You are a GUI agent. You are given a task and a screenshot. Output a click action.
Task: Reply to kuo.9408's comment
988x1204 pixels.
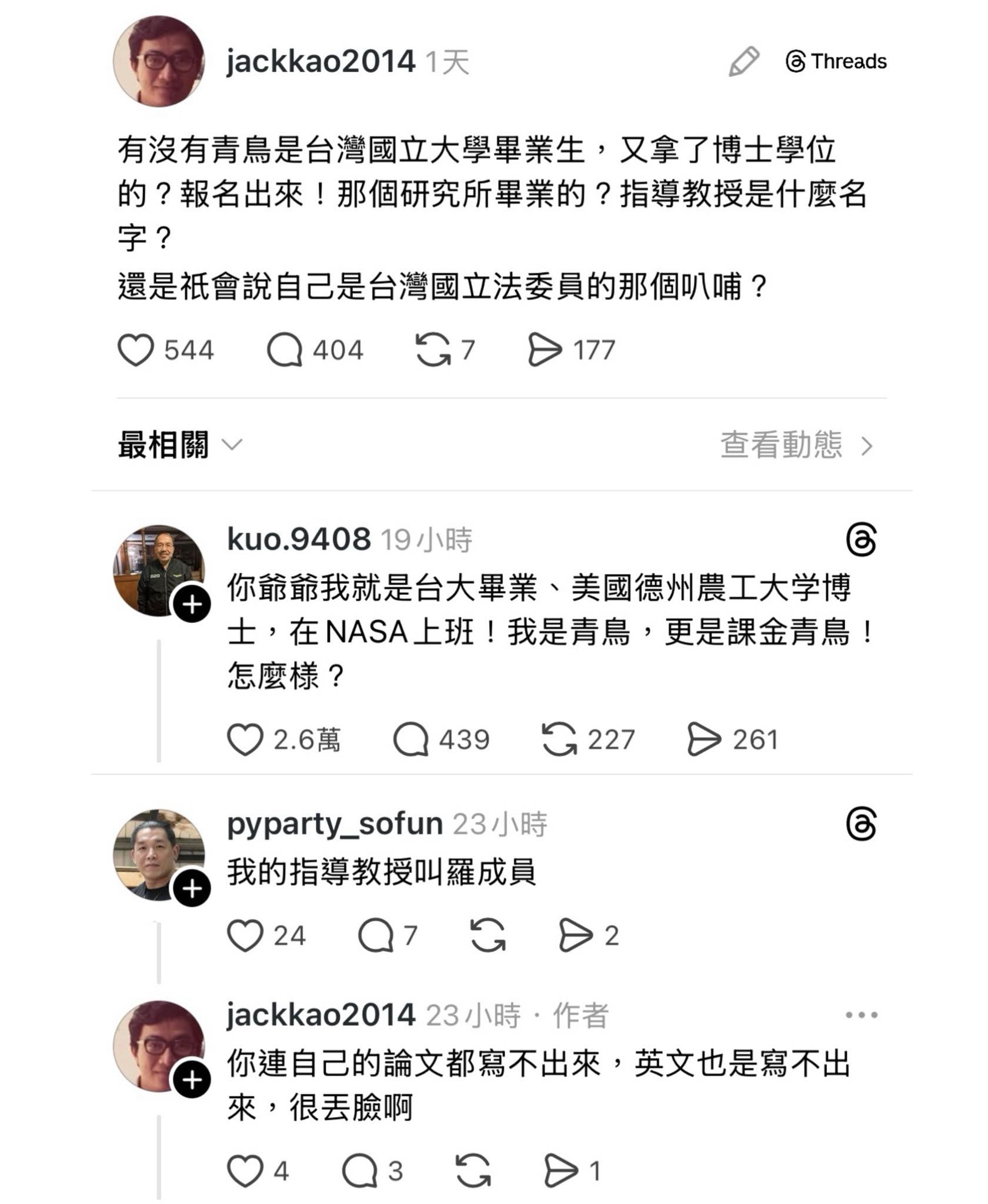tap(411, 740)
